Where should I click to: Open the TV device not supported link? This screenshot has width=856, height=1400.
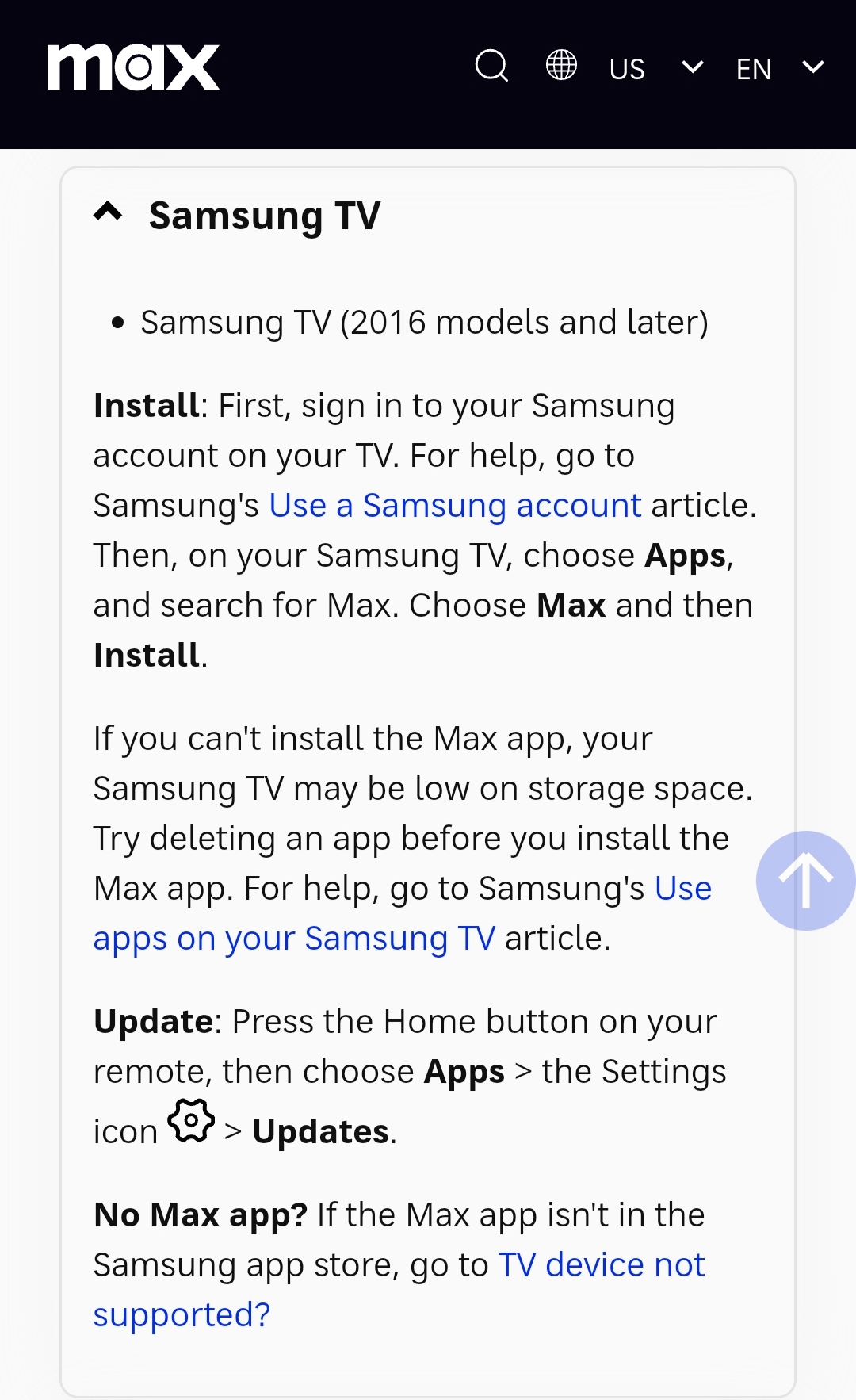coord(601,1265)
